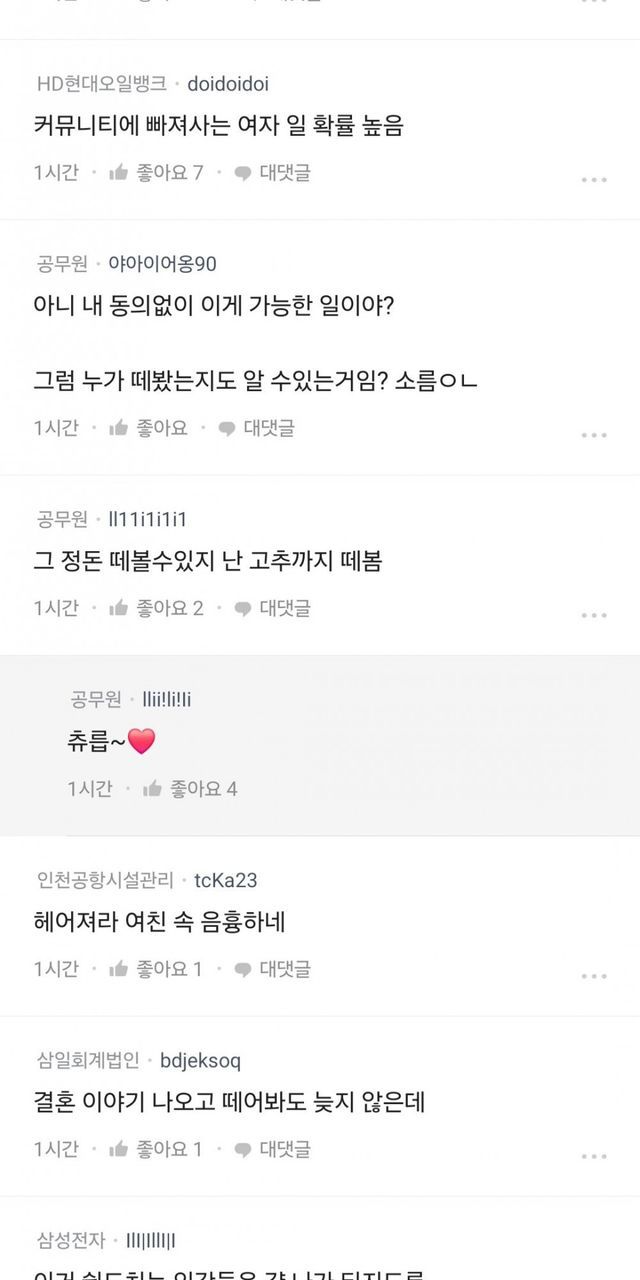Like tcKa23's comment
This screenshot has width=640, height=1280.
point(155,969)
